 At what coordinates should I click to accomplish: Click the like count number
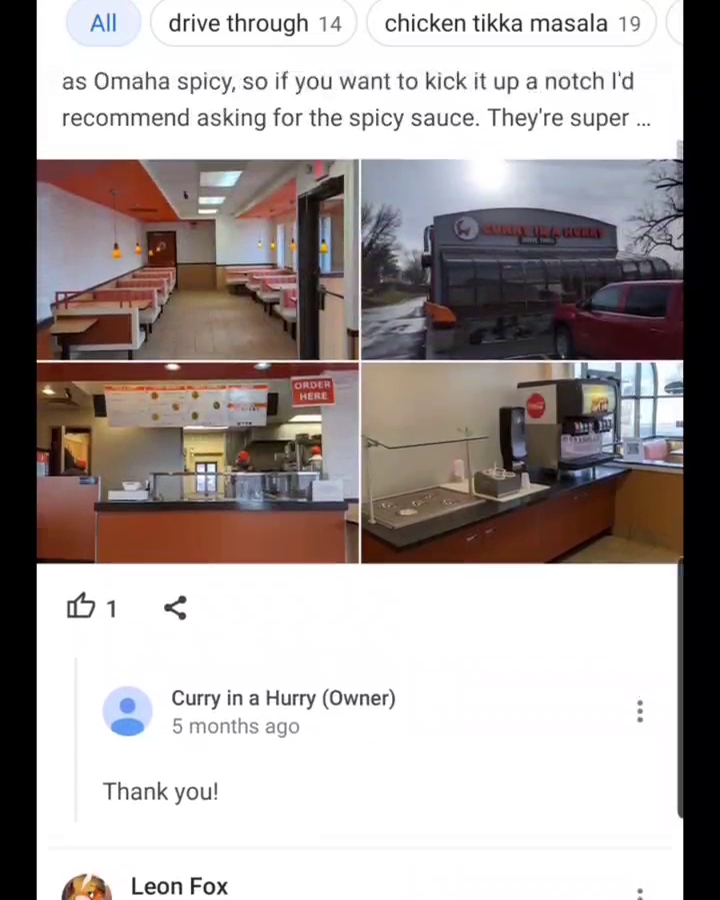(x=111, y=607)
